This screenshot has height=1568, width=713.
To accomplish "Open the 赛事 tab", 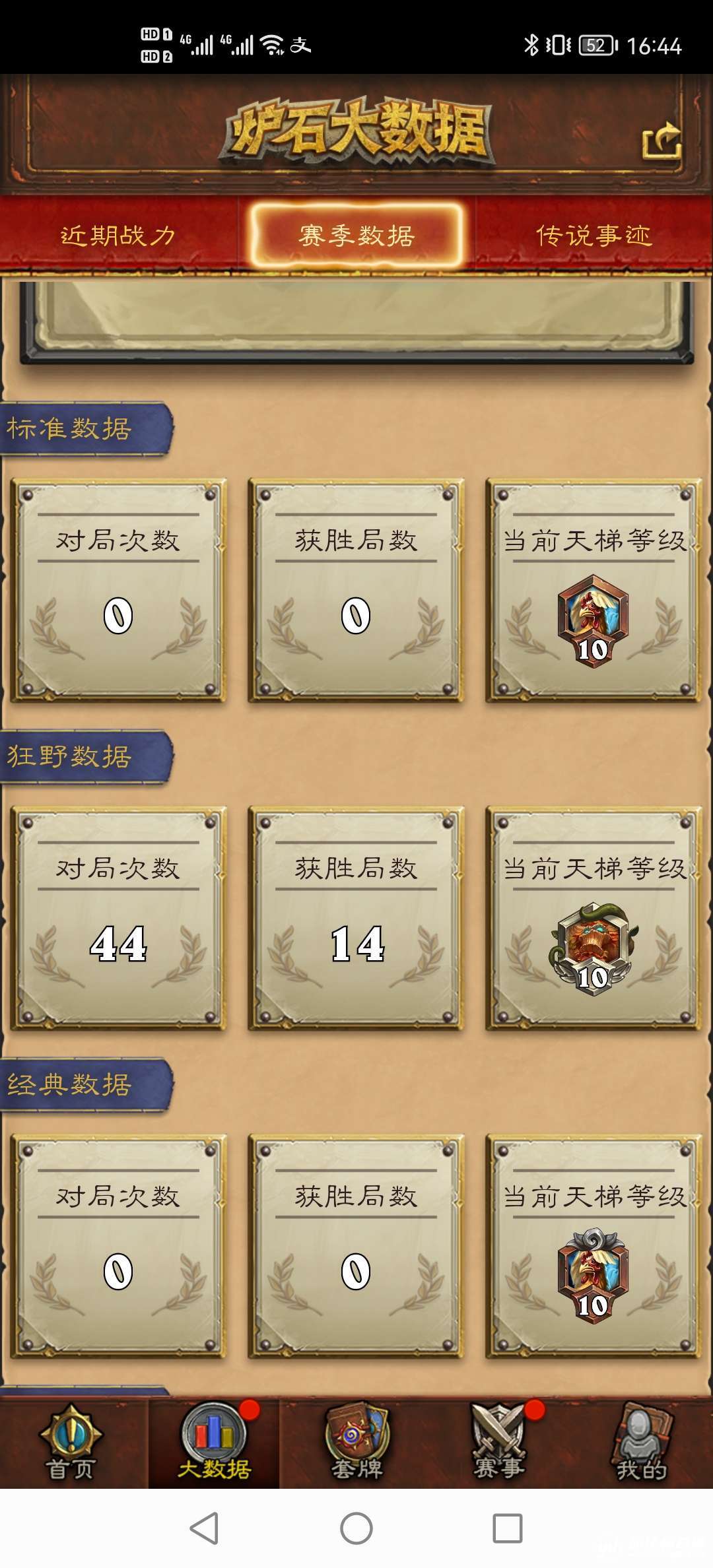I will tap(500, 1443).
